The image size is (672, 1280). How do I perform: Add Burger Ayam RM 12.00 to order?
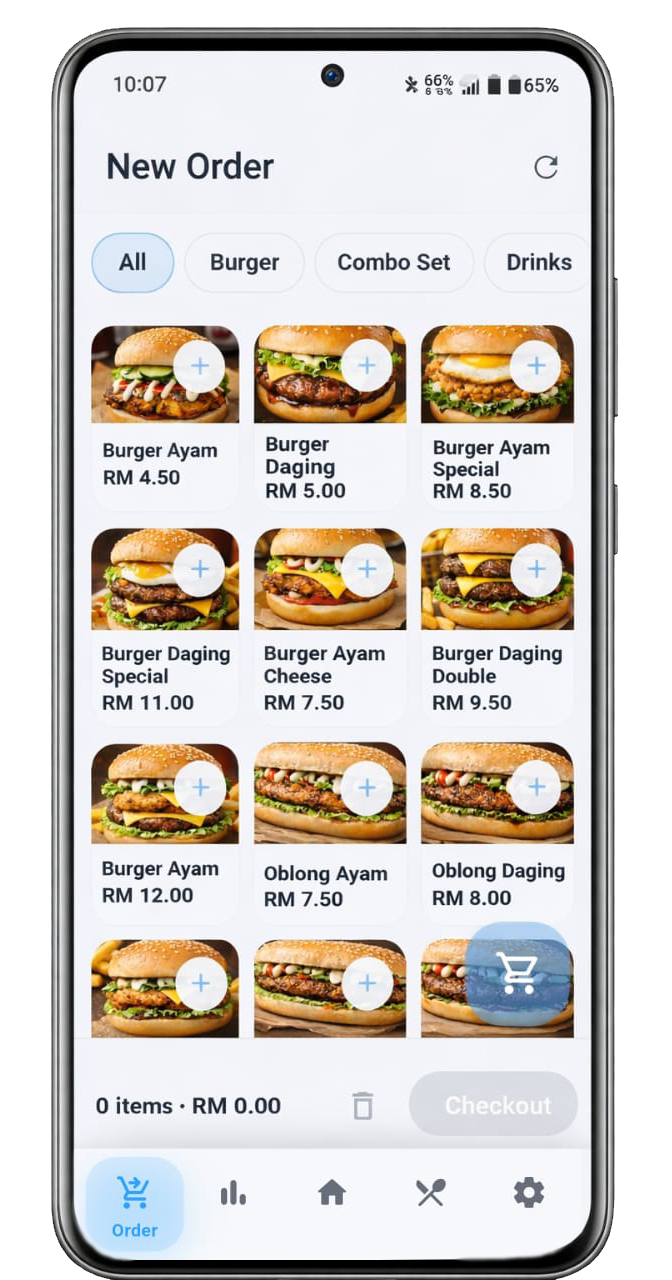[199, 787]
